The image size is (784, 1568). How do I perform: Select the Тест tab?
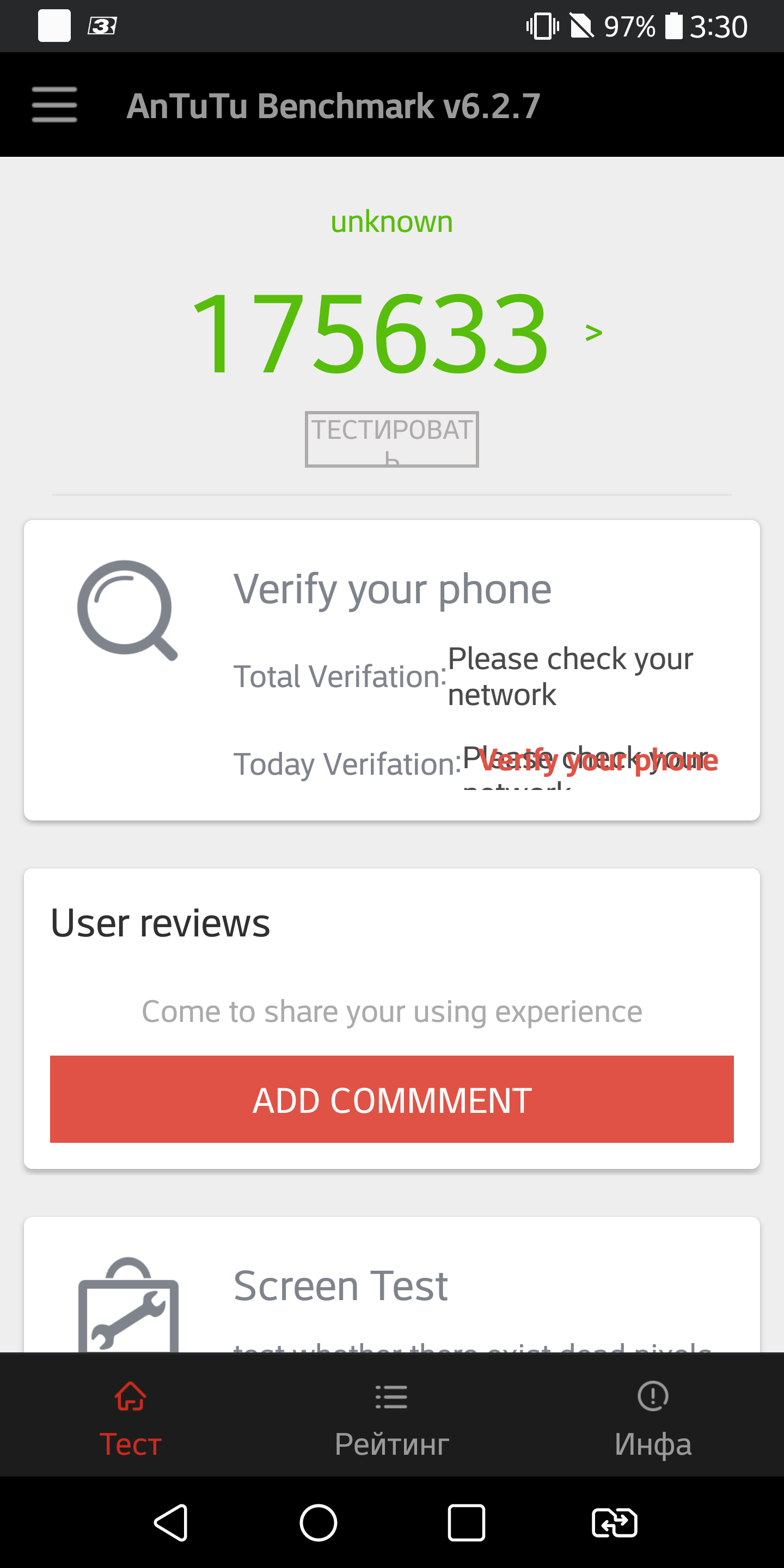click(130, 1418)
